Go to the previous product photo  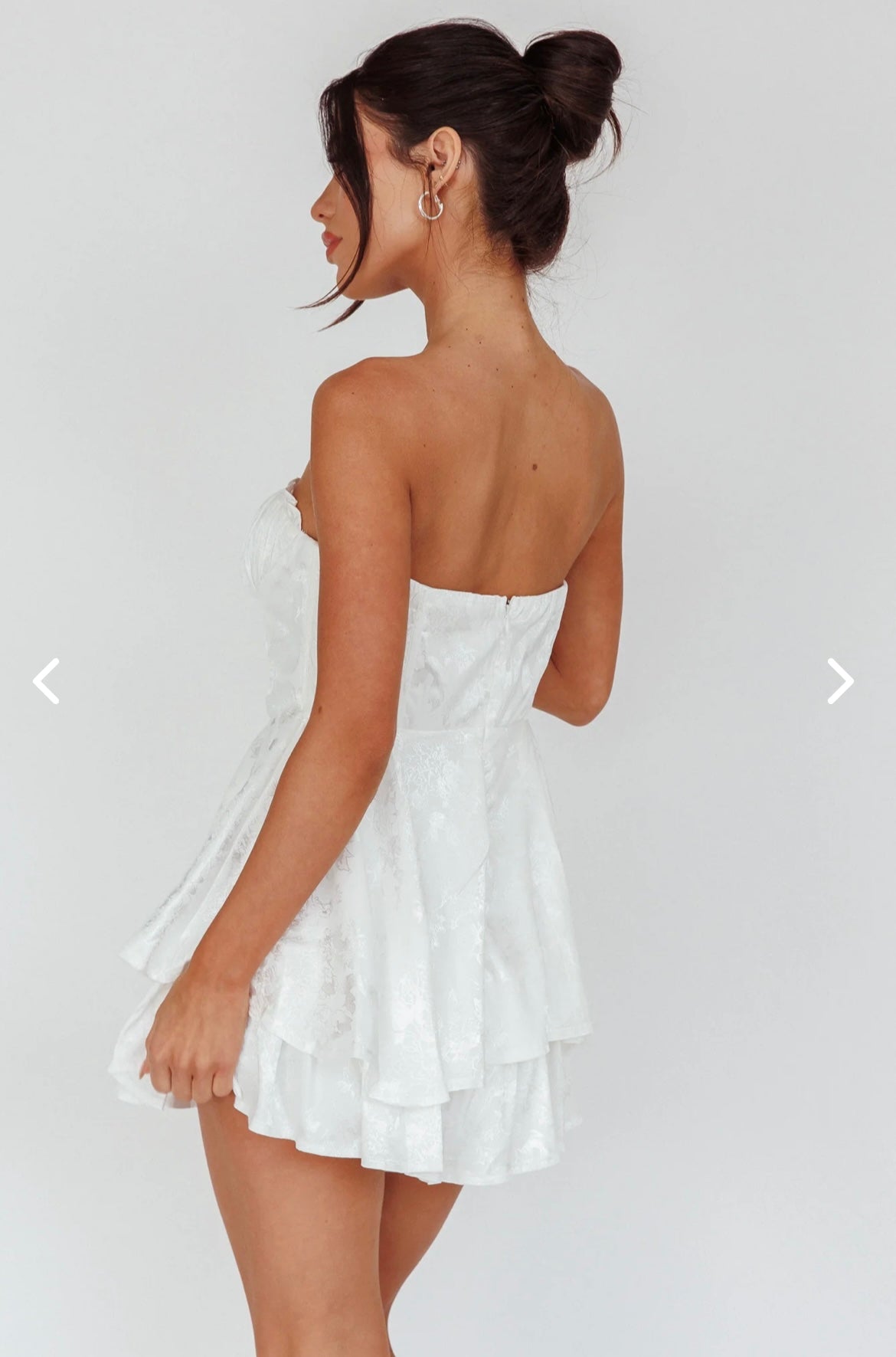point(46,680)
